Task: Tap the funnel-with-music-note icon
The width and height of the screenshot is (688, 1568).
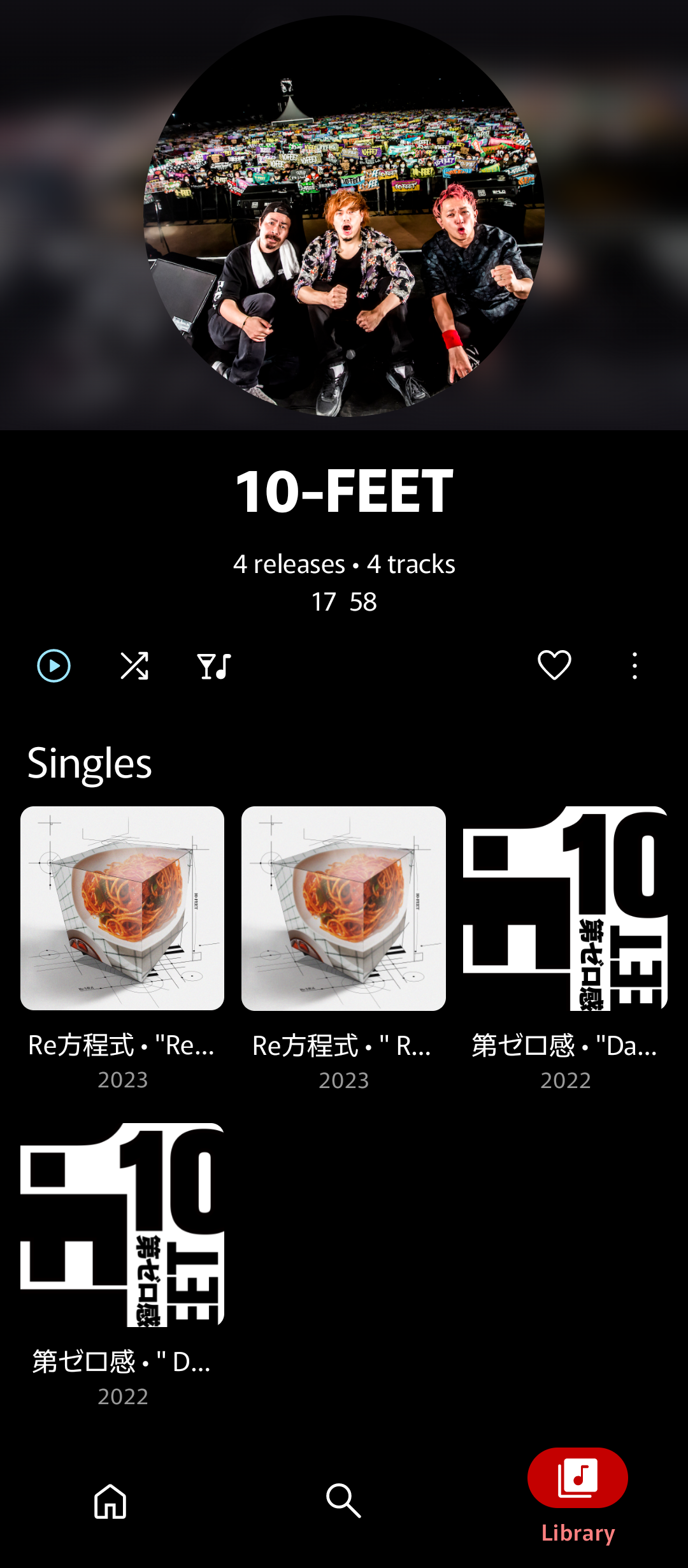Action: tap(214, 666)
